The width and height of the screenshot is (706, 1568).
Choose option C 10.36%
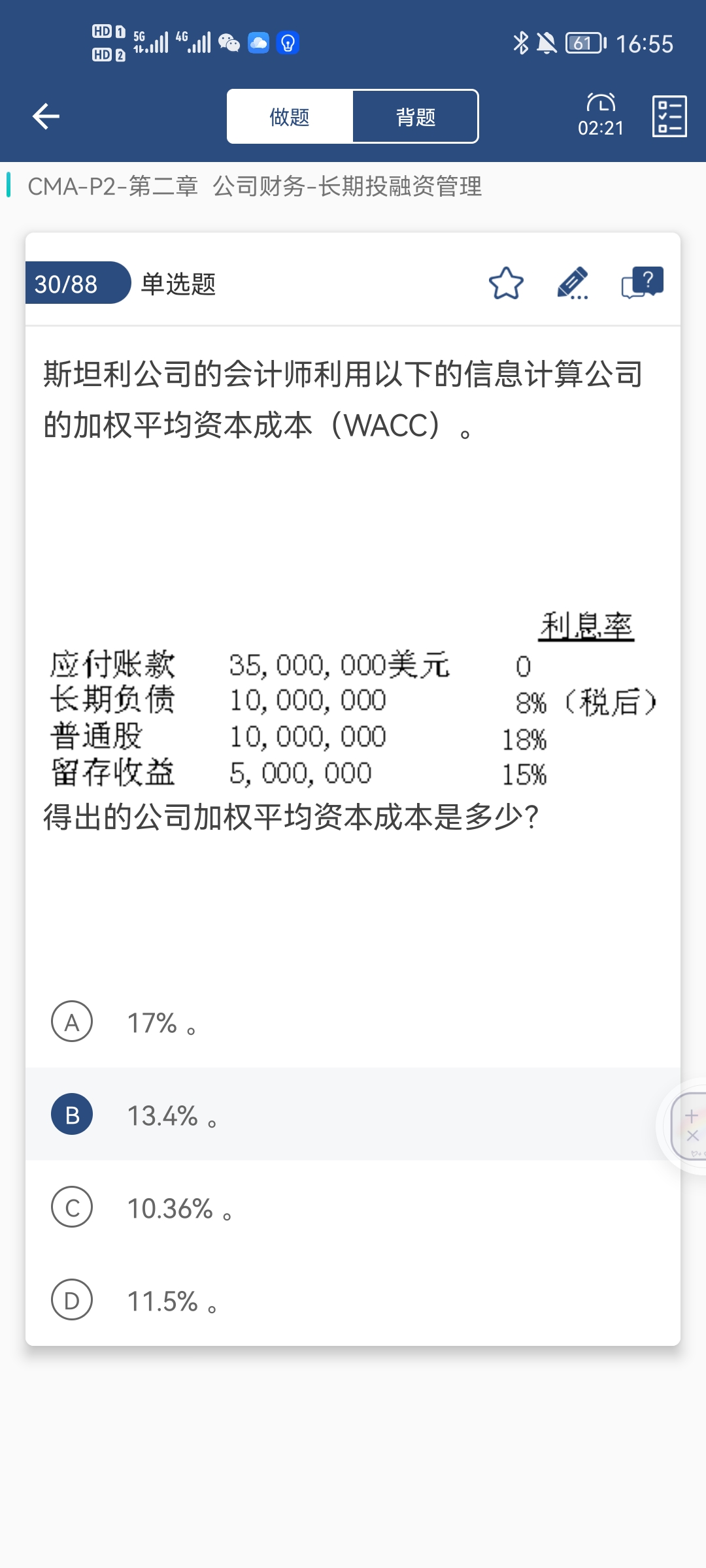(353, 1207)
